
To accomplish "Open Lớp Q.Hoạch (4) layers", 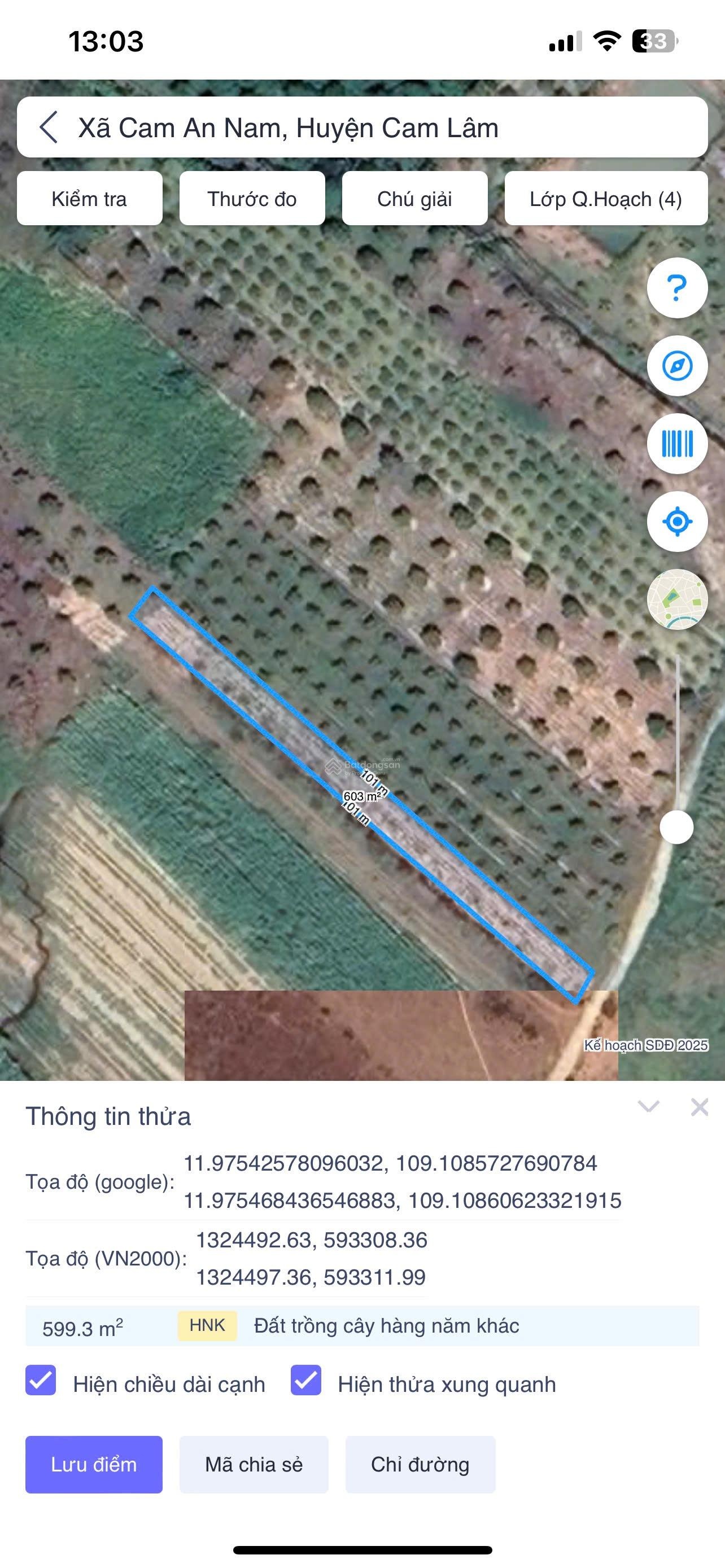I will 606,199.
